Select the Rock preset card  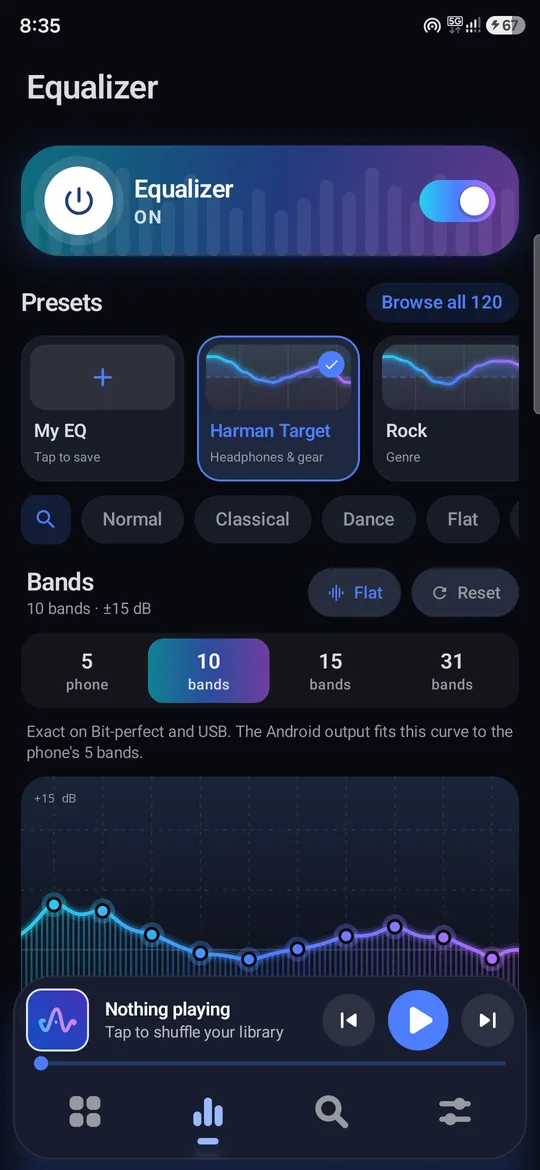tap(446, 408)
